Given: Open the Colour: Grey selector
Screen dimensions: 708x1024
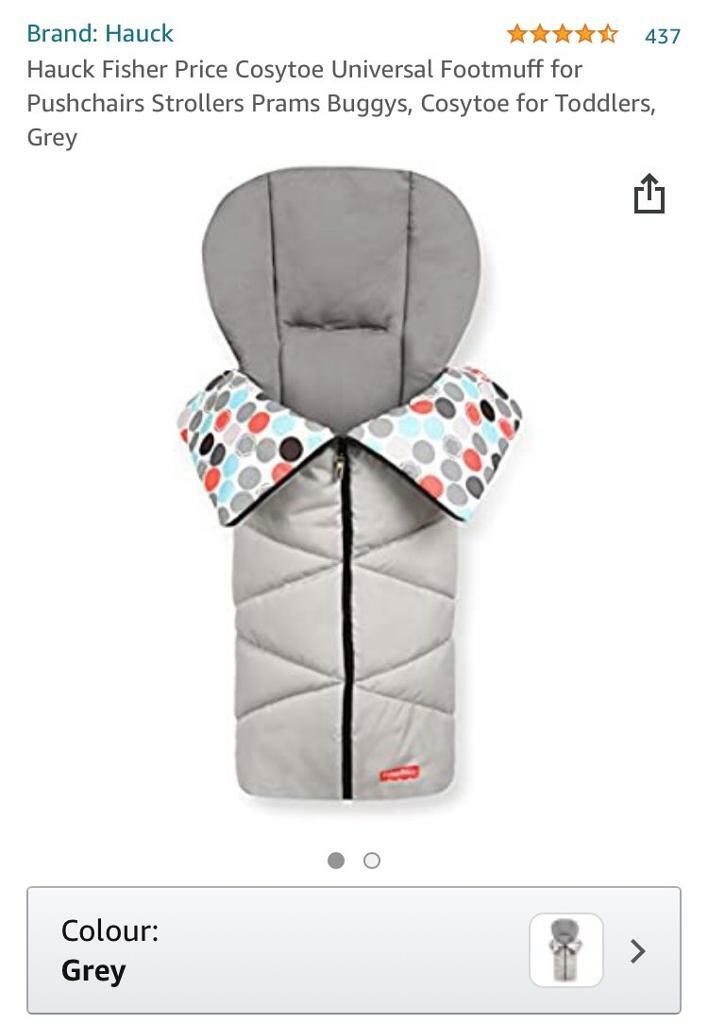Looking at the screenshot, I should (353, 950).
